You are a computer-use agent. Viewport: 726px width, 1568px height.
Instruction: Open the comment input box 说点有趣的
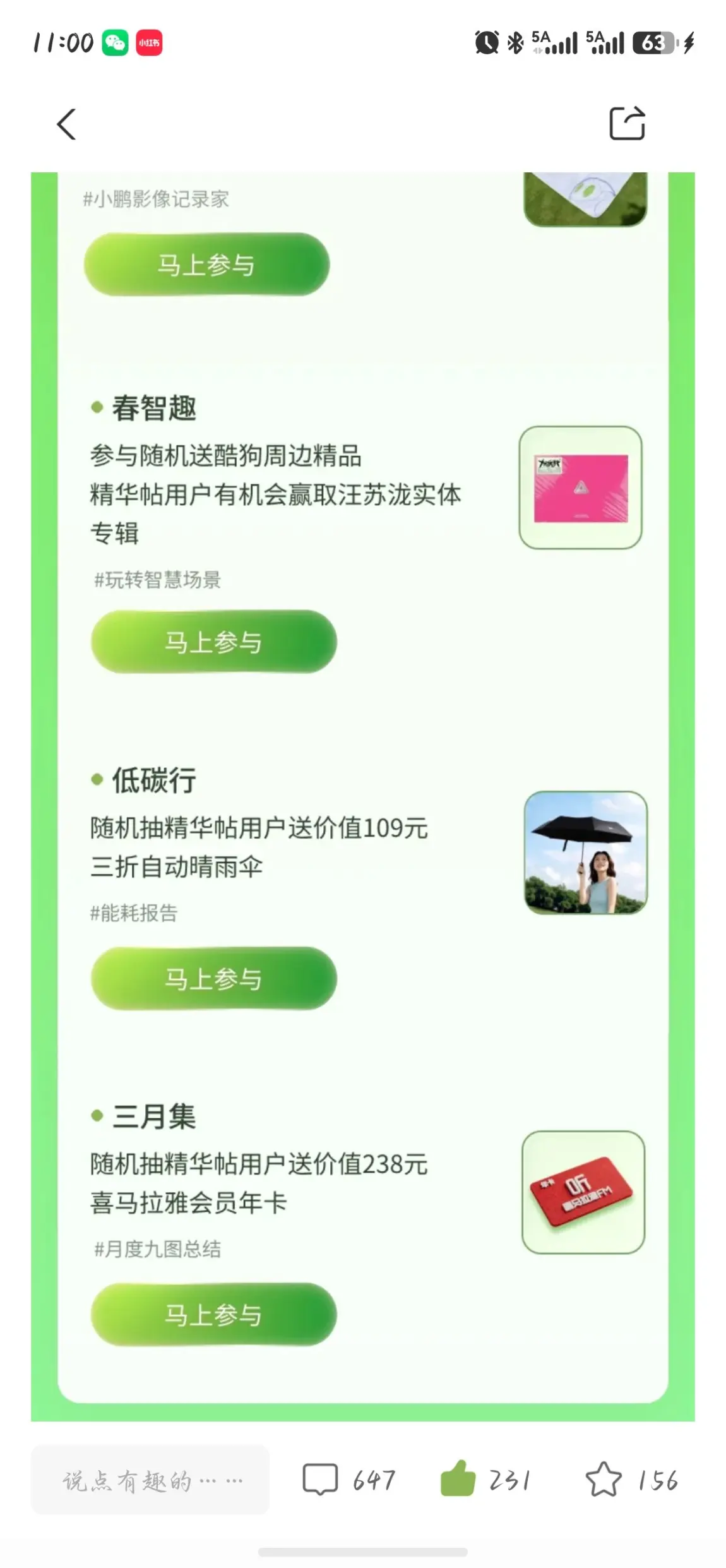(150, 1480)
